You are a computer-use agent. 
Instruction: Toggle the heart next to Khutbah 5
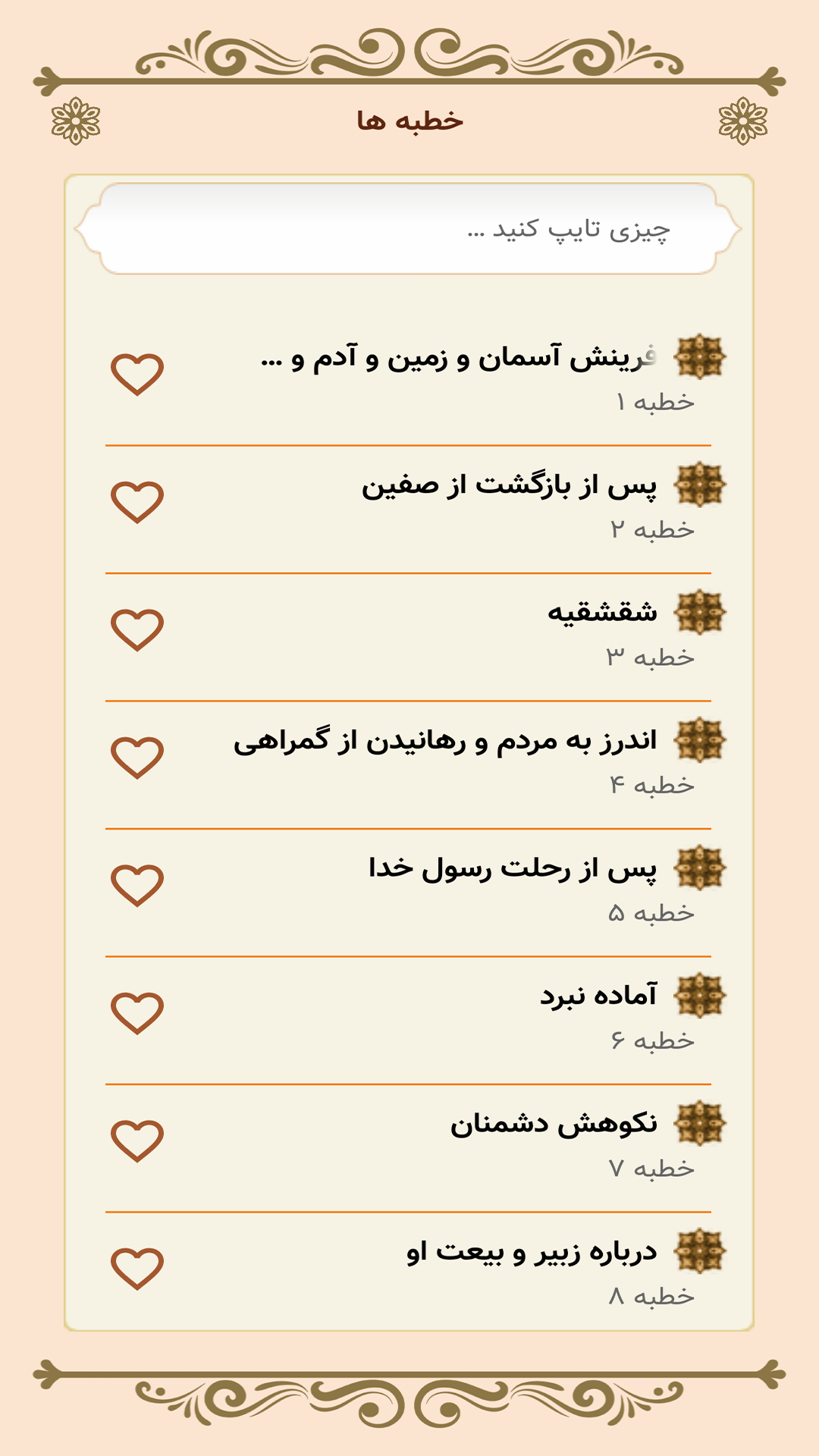(x=137, y=880)
